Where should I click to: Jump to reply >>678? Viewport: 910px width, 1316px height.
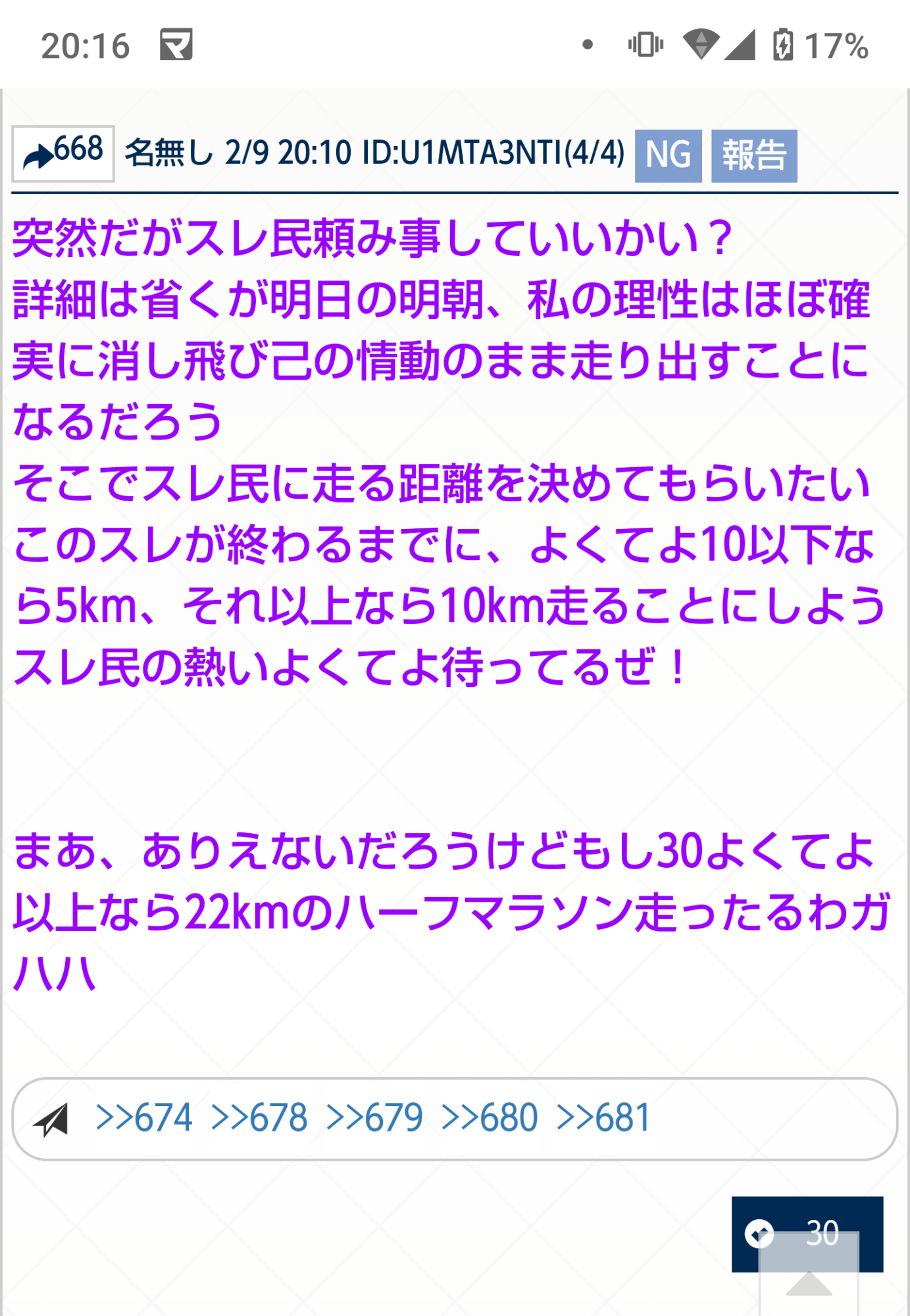click(259, 1118)
